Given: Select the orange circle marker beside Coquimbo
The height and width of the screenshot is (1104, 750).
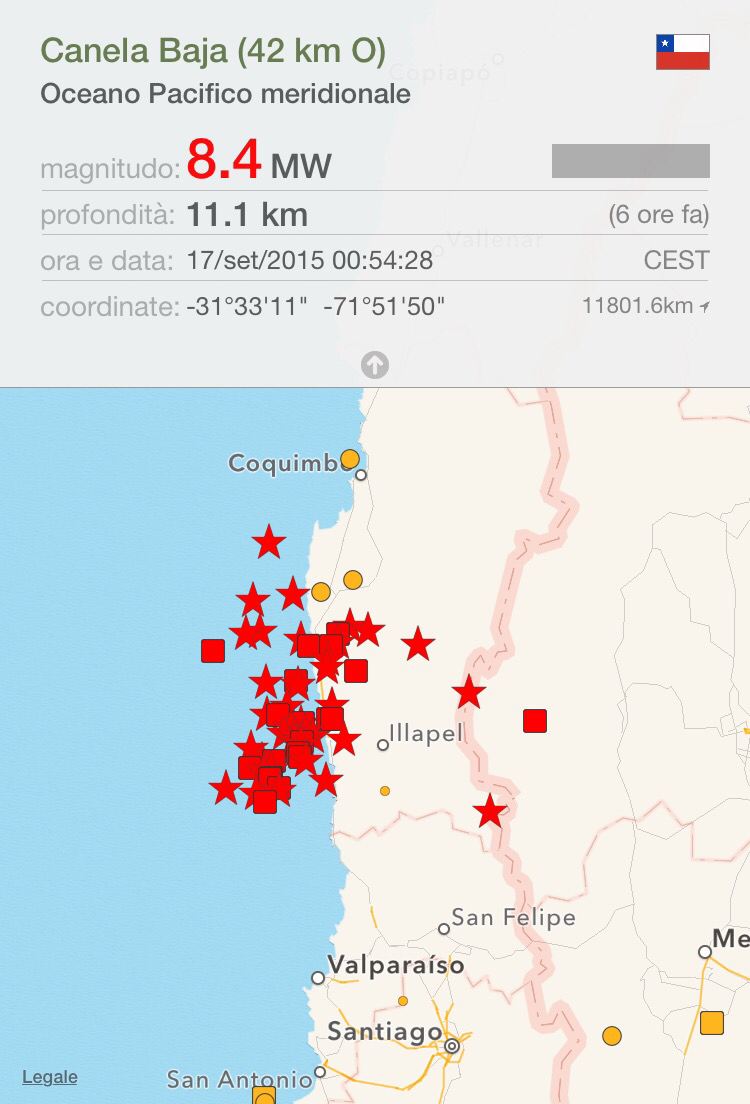Looking at the screenshot, I should (x=349, y=459).
